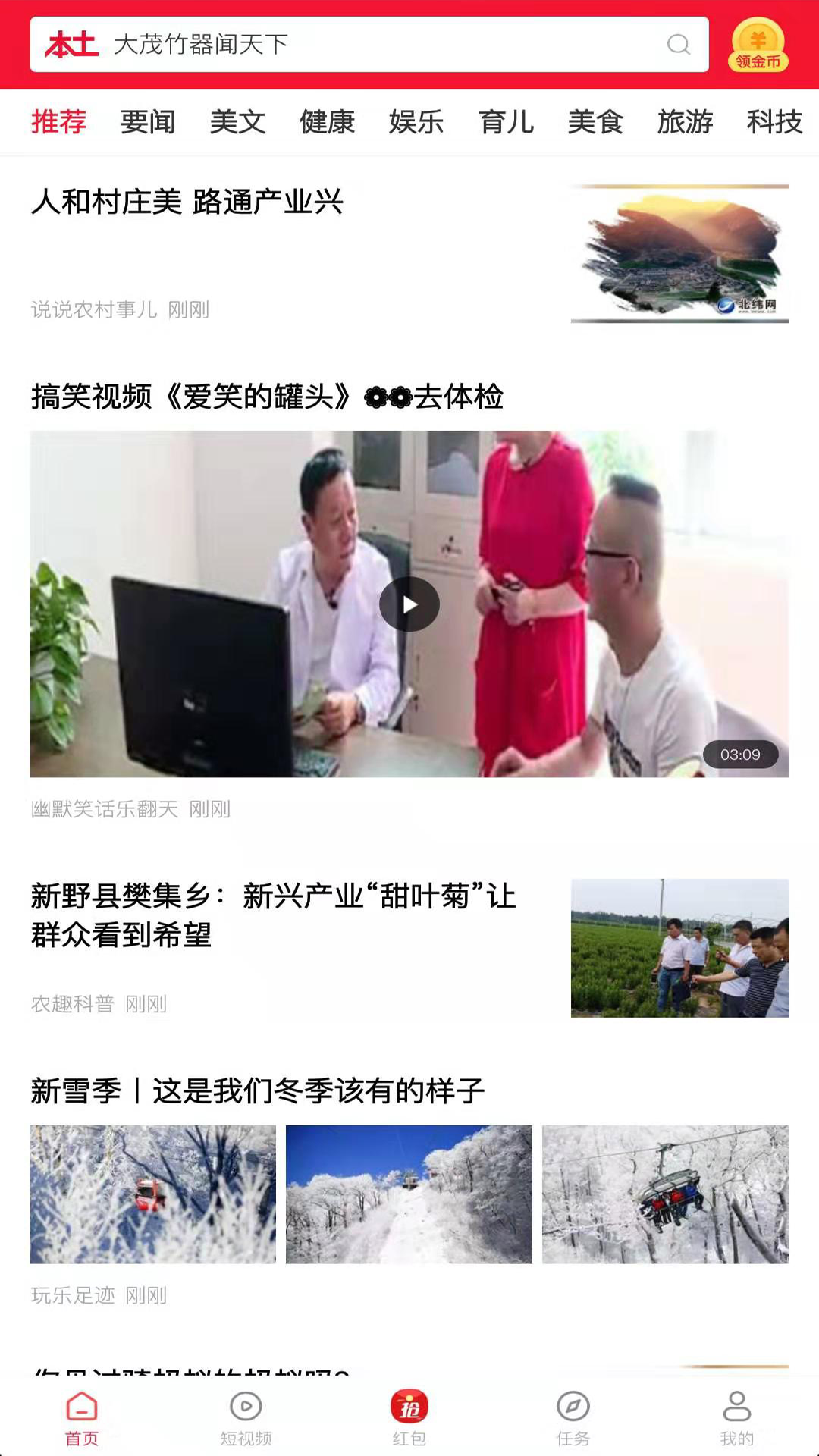Return to the 首页 home tab
Viewport: 819px width, 1456px height.
coord(82,1418)
